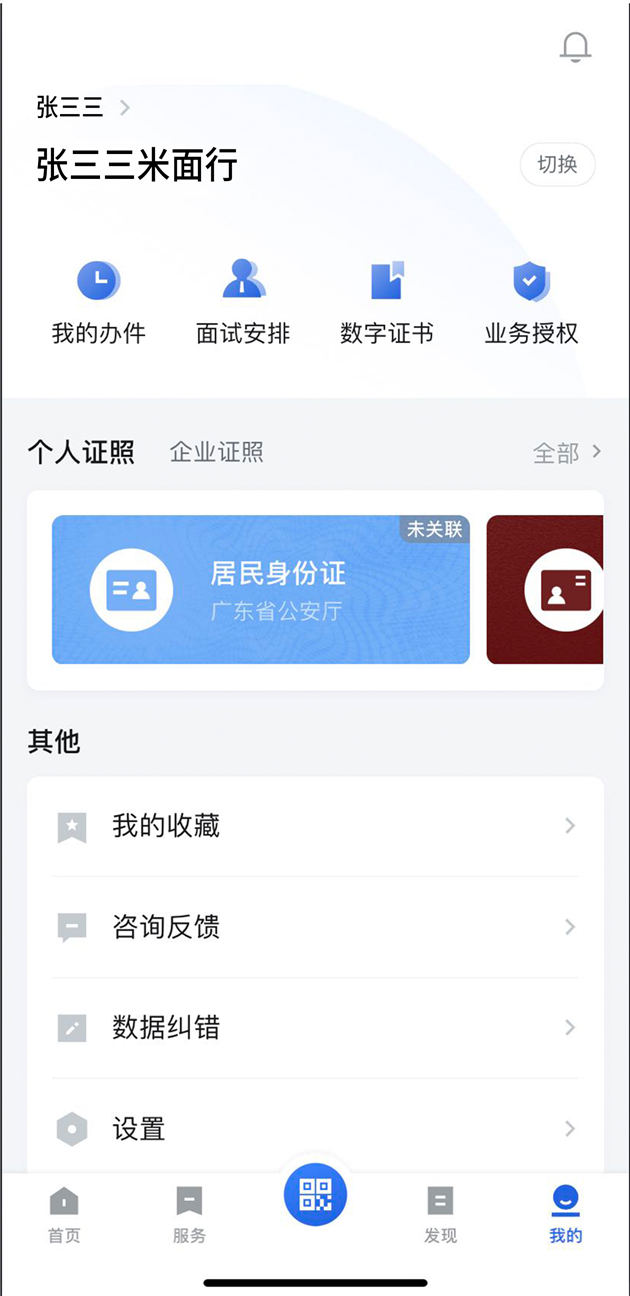Select the 个人证照 tab
Screen dimensions: 630x1296
[81, 452]
